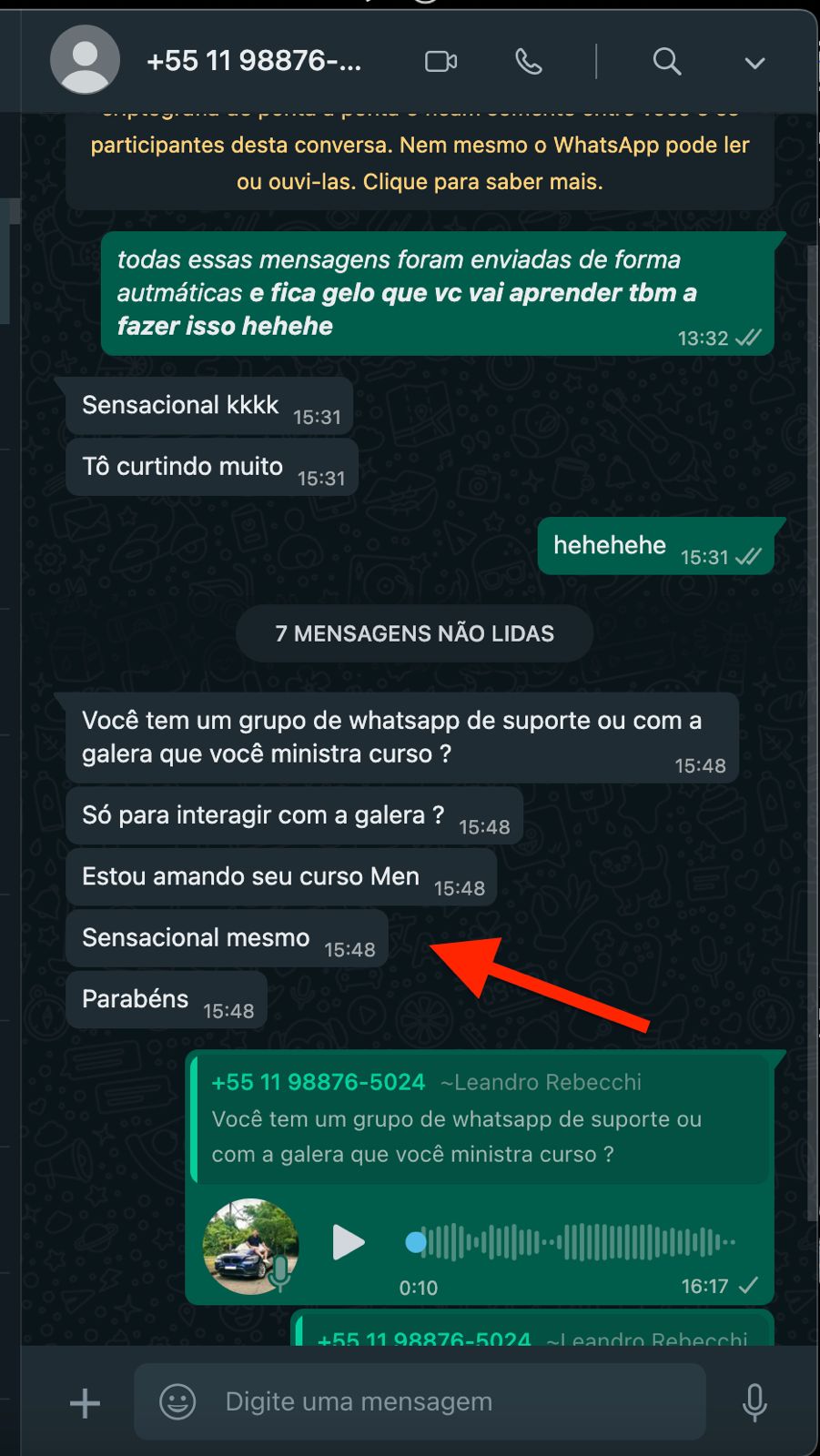Open the plus attachment menu

tap(86, 1402)
